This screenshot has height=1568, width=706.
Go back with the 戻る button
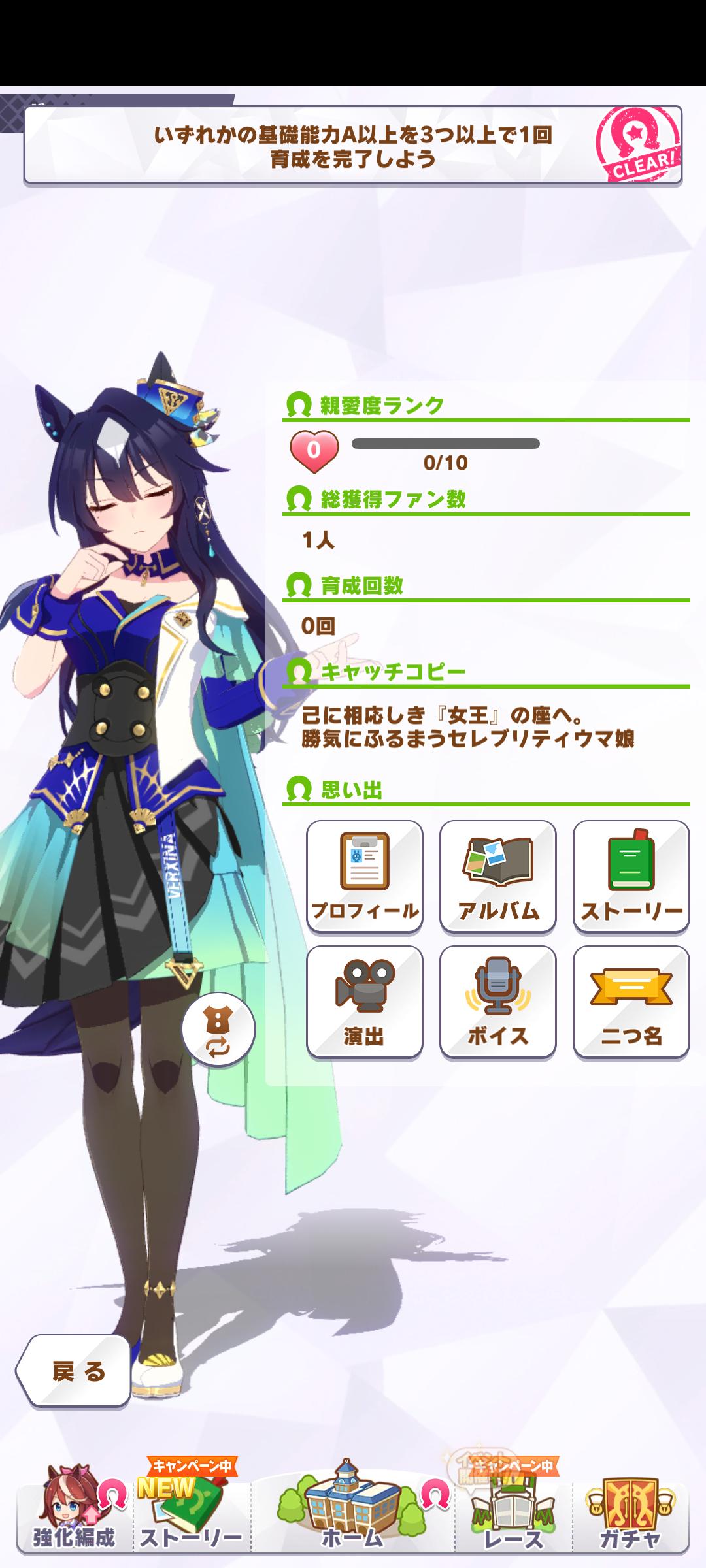(x=75, y=1371)
